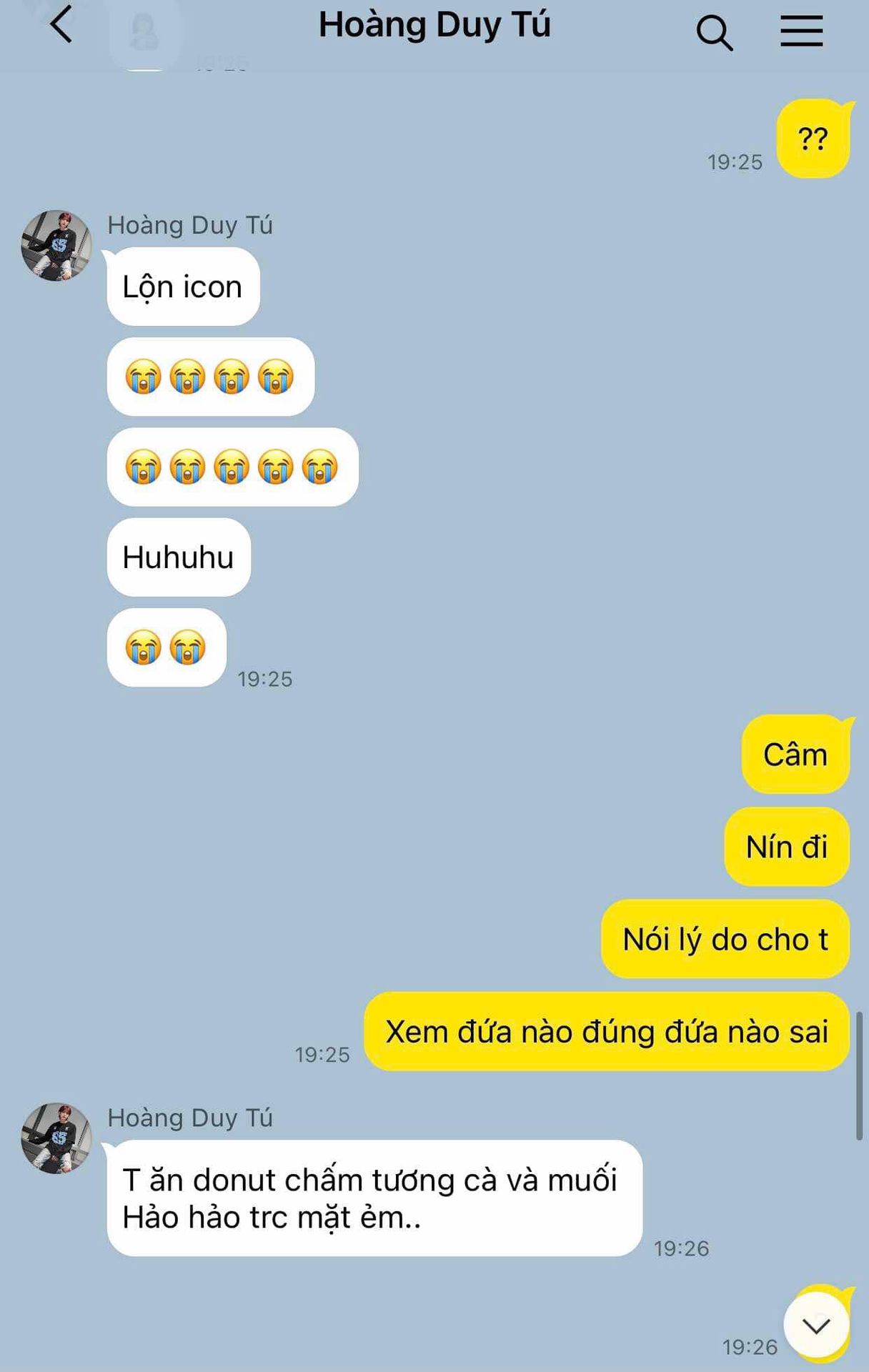The height and width of the screenshot is (1372, 869).
Task: View profile from avatar beside donut message
Action: tap(56, 1138)
